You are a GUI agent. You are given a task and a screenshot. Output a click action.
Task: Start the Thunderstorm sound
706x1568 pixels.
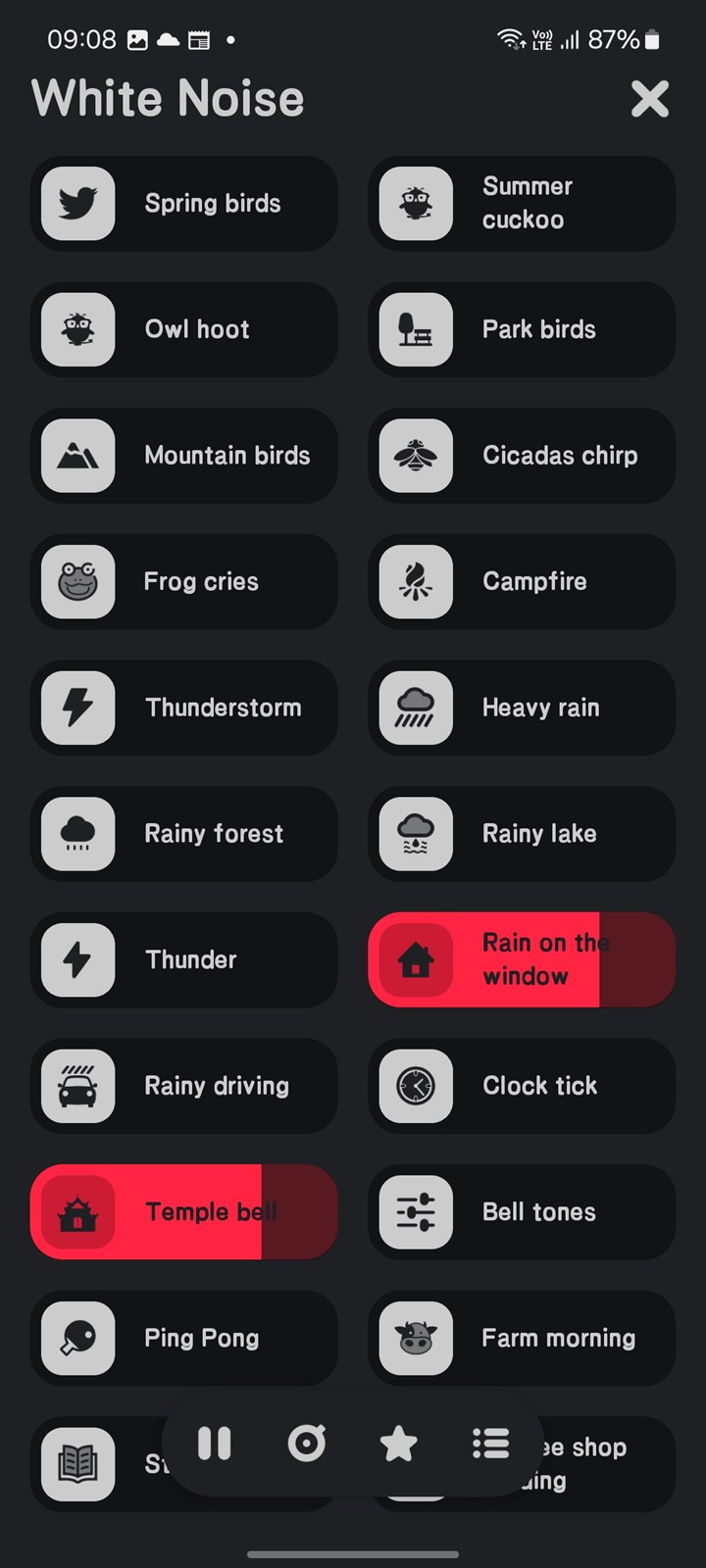tap(184, 708)
